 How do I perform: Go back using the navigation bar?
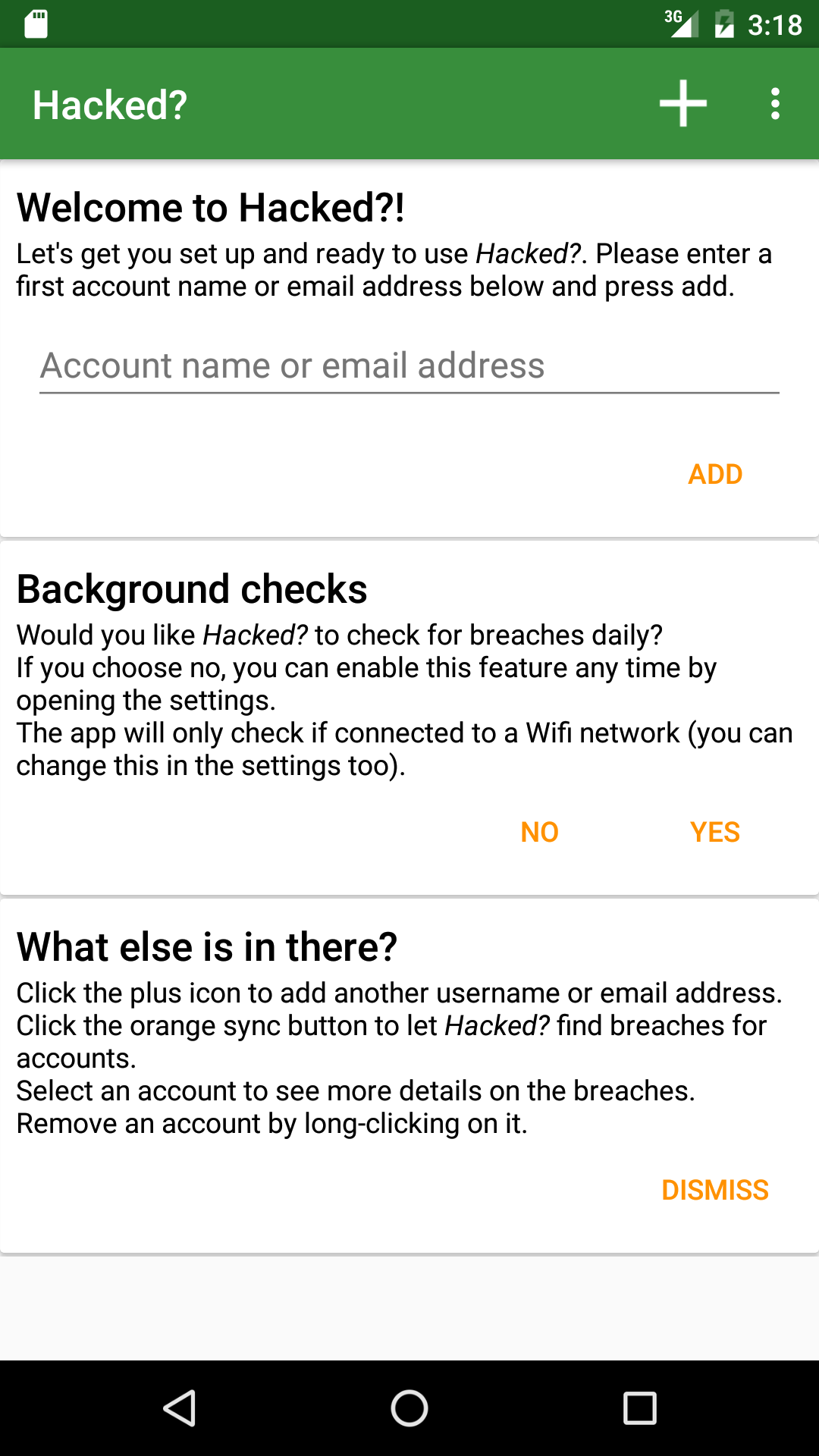(180, 1408)
